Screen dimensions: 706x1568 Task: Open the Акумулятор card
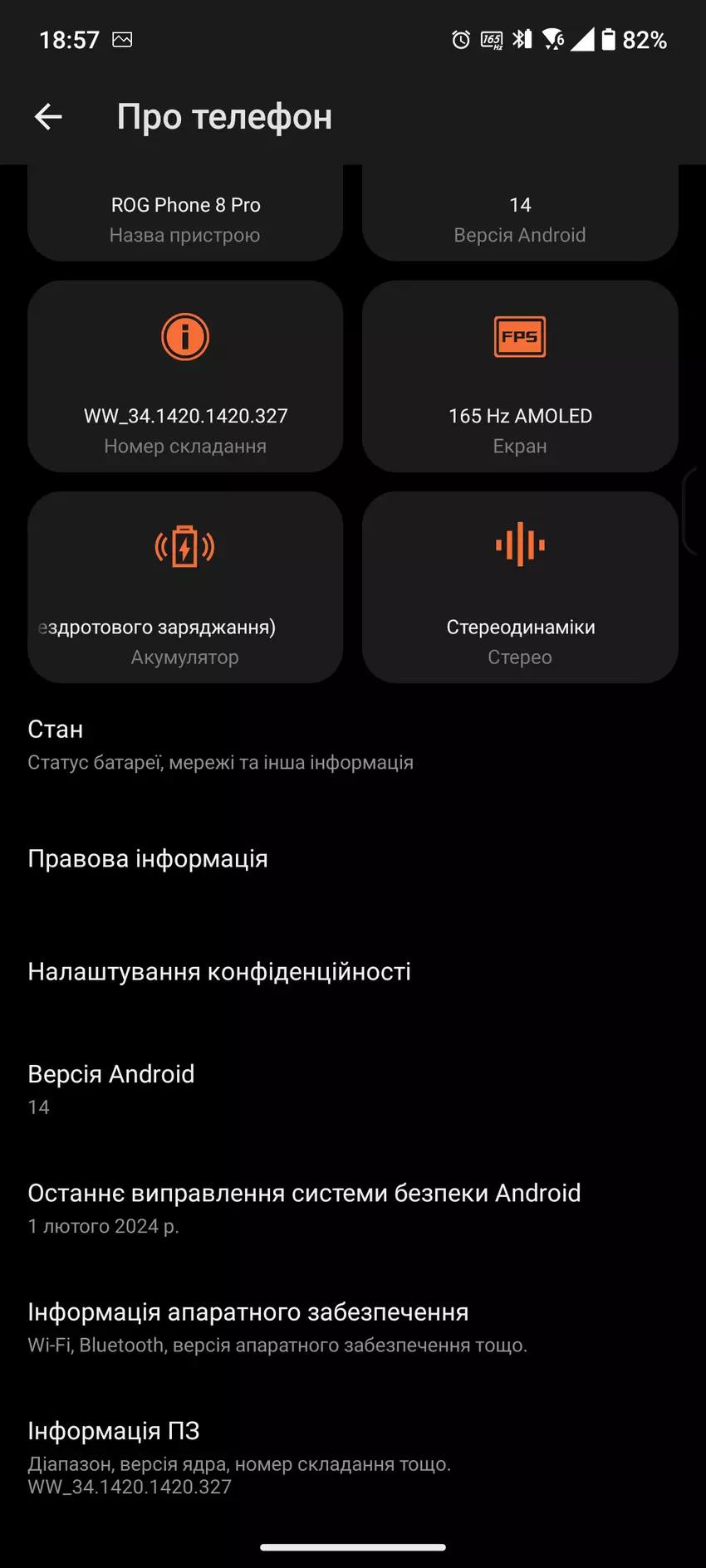pos(185,588)
